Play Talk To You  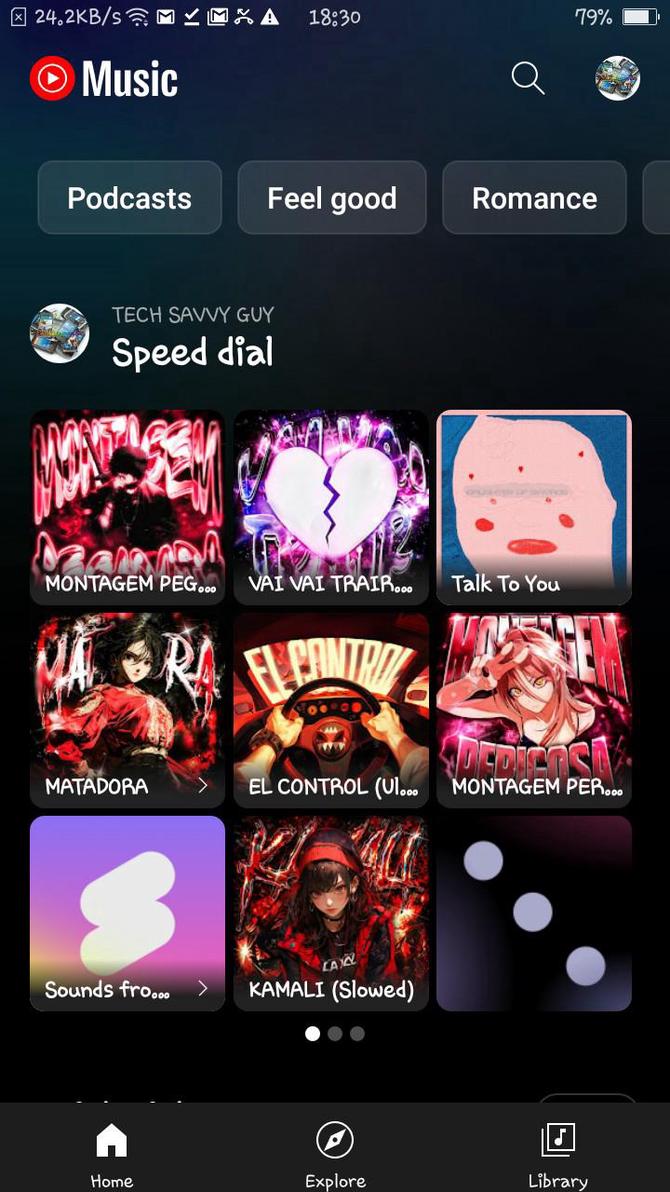[x=534, y=507]
